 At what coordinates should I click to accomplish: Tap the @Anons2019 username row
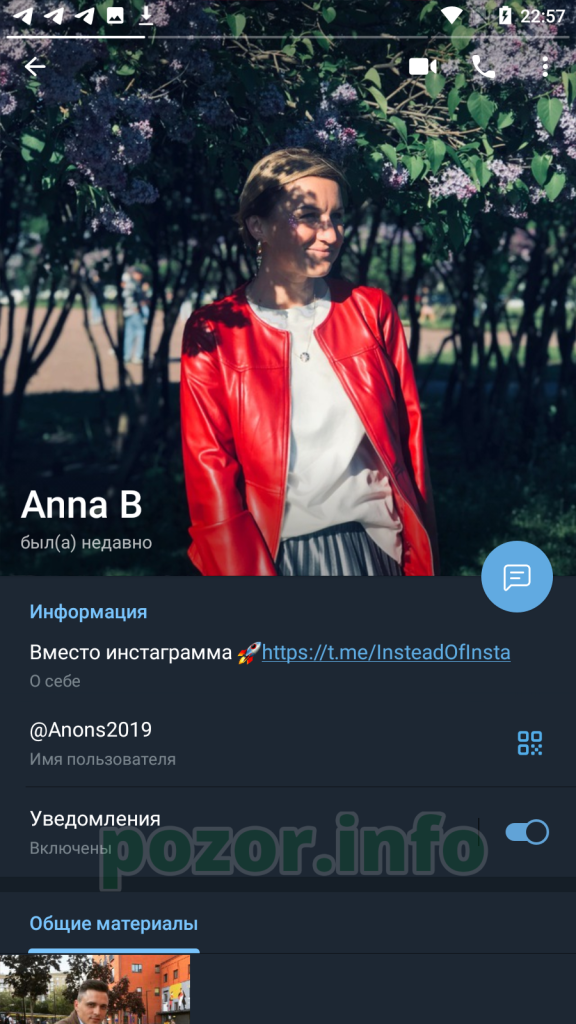click(x=288, y=743)
